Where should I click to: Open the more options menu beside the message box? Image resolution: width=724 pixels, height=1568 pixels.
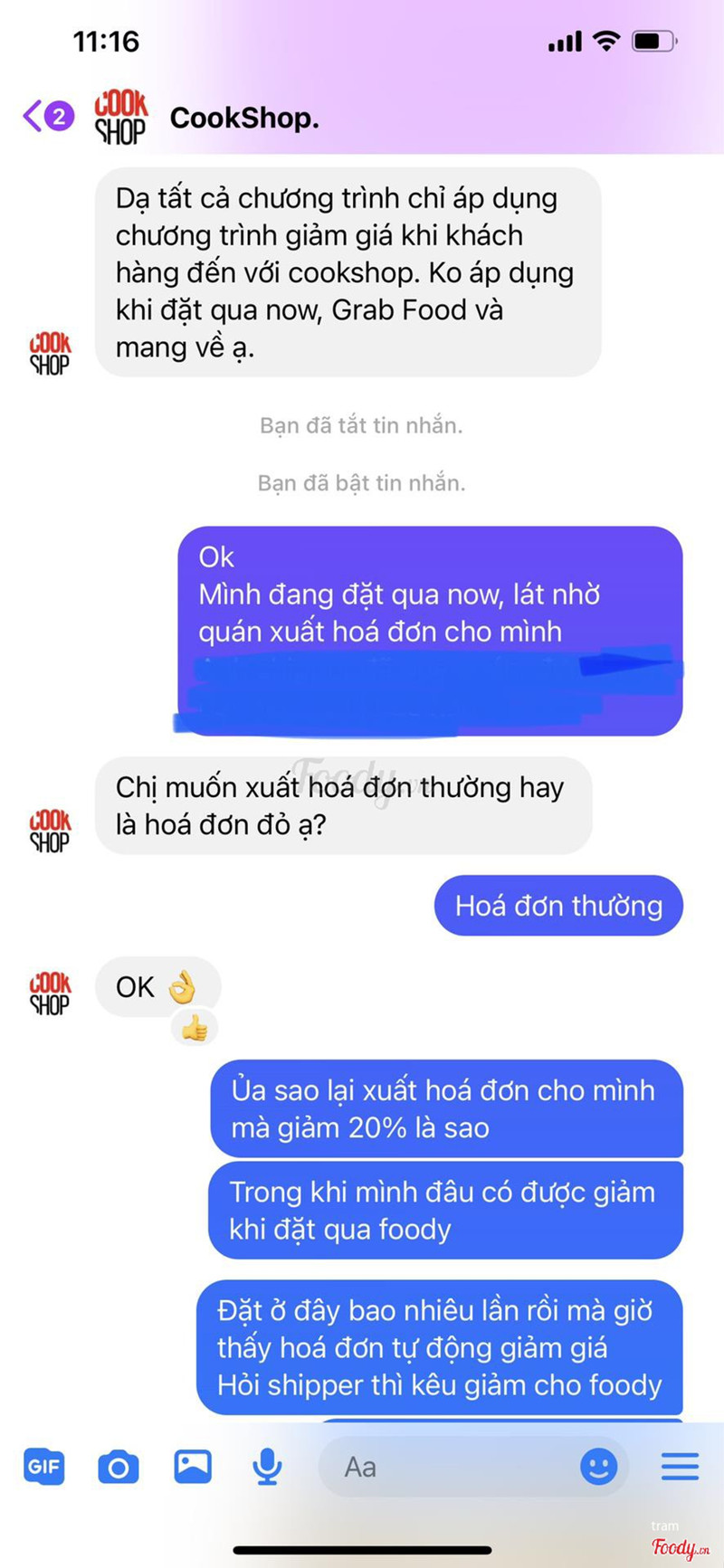coord(680,1466)
